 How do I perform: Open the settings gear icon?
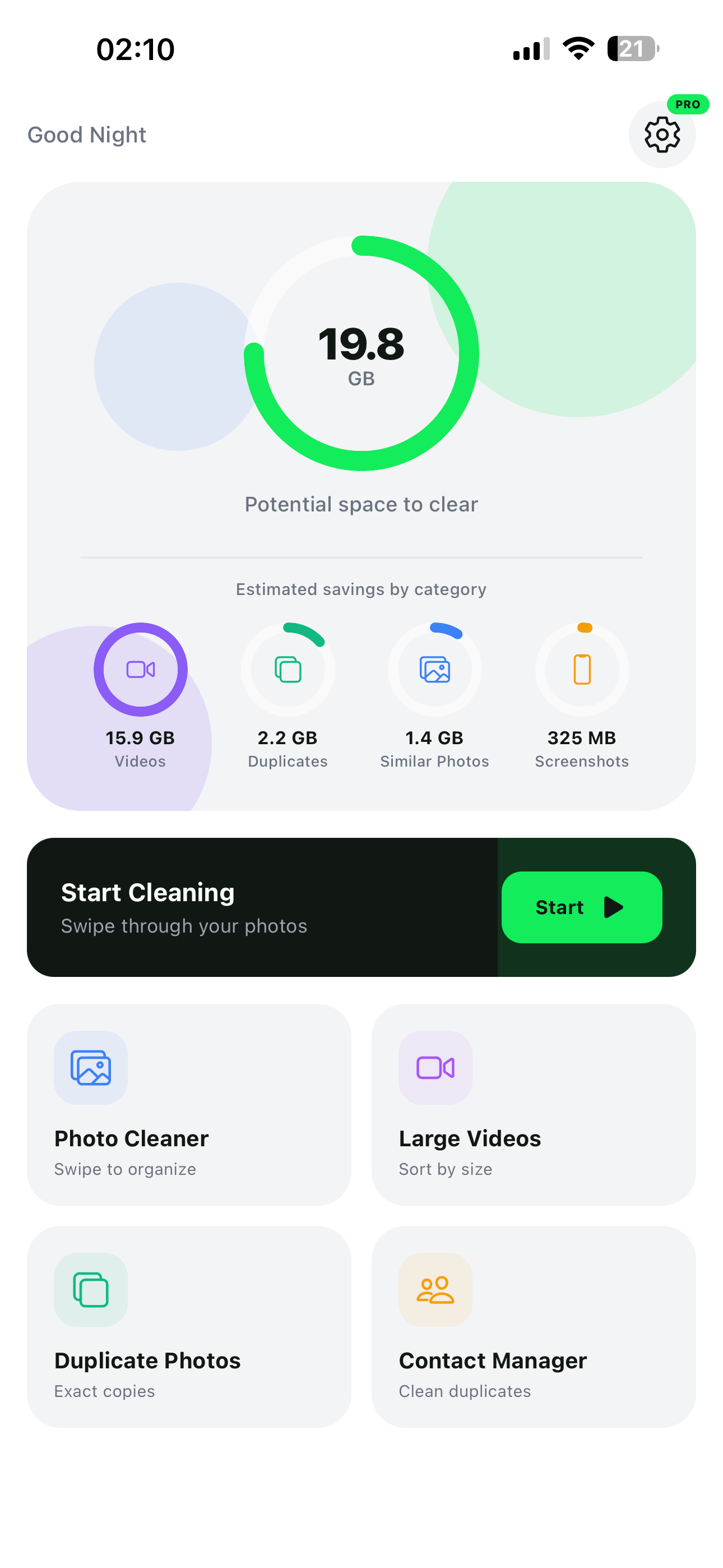[x=662, y=135]
